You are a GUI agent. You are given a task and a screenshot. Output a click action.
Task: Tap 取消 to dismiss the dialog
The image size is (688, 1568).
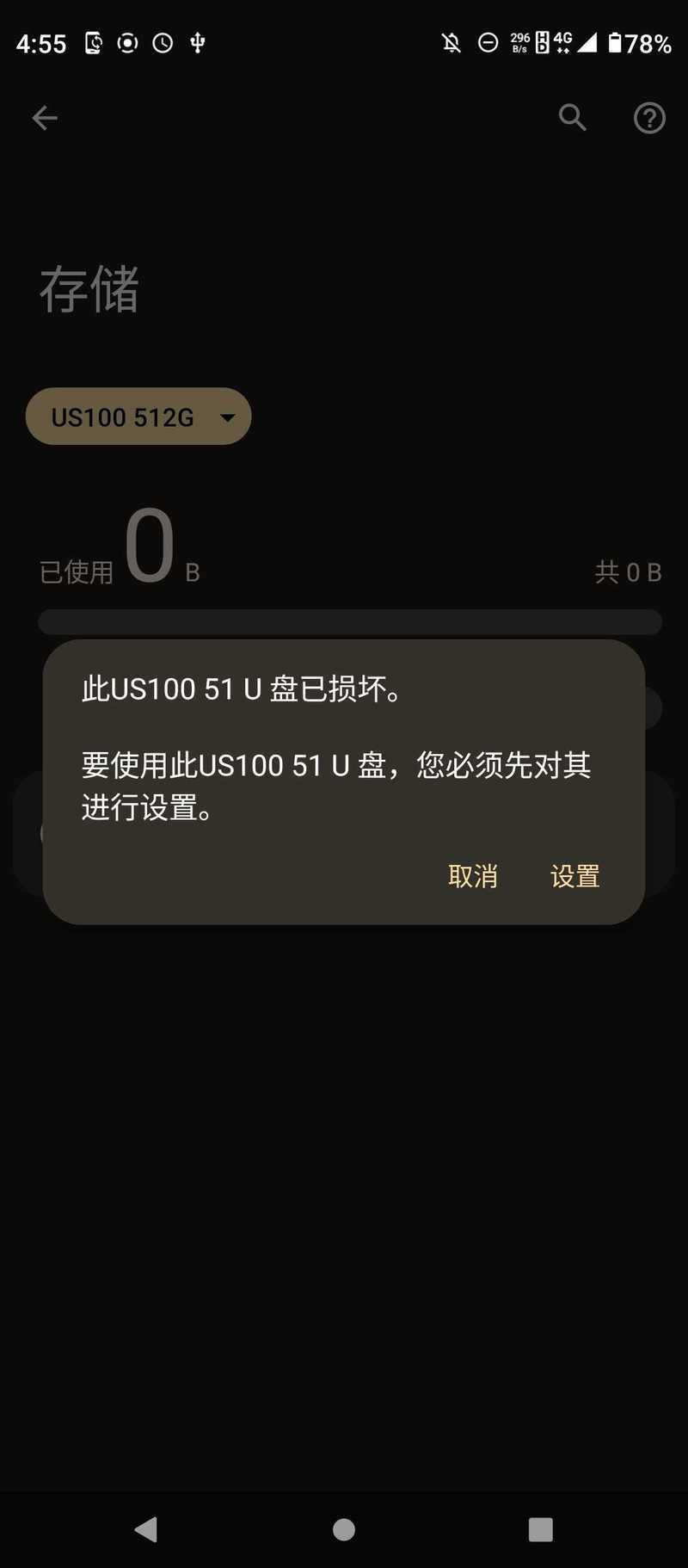pyautogui.click(x=472, y=876)
